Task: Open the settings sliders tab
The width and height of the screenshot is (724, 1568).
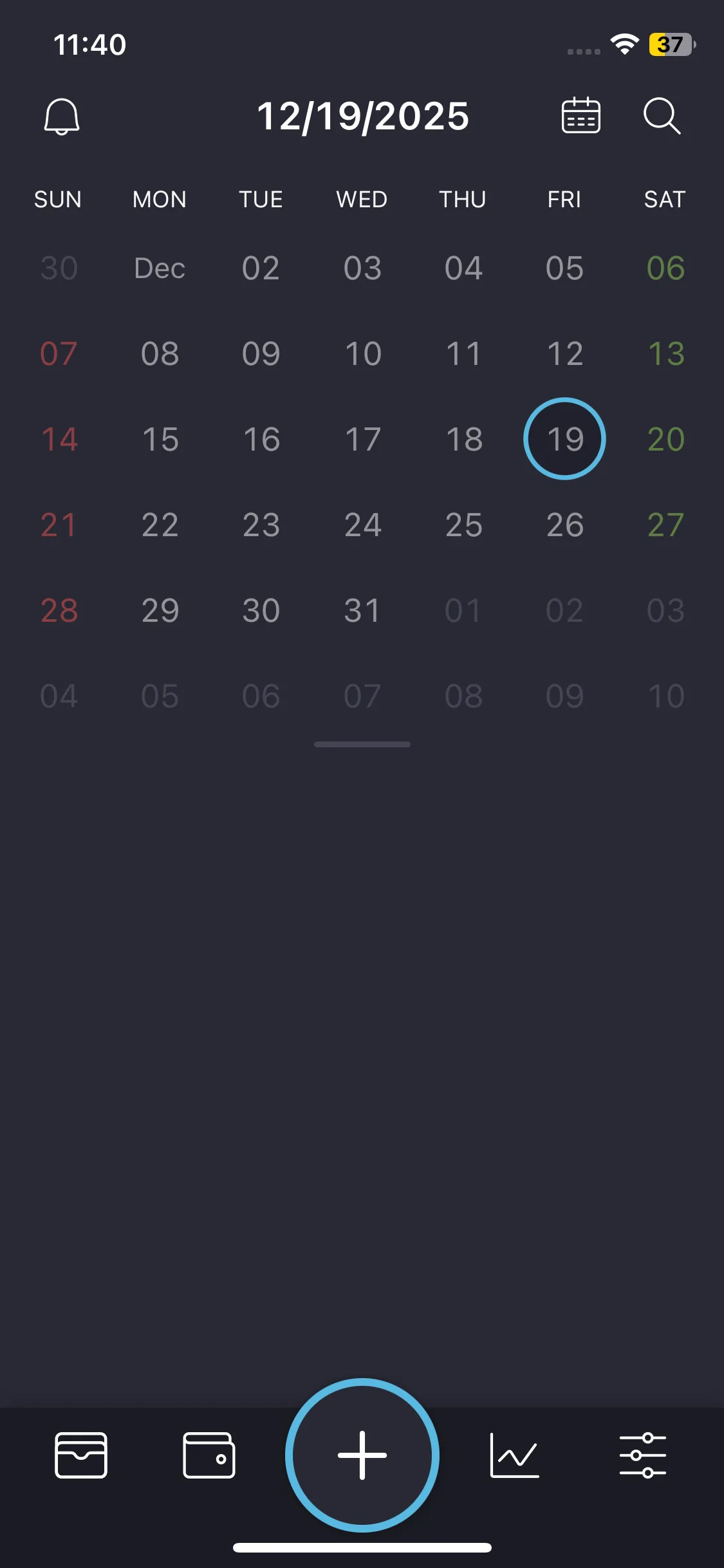Action: click(x=643, y=1455)
